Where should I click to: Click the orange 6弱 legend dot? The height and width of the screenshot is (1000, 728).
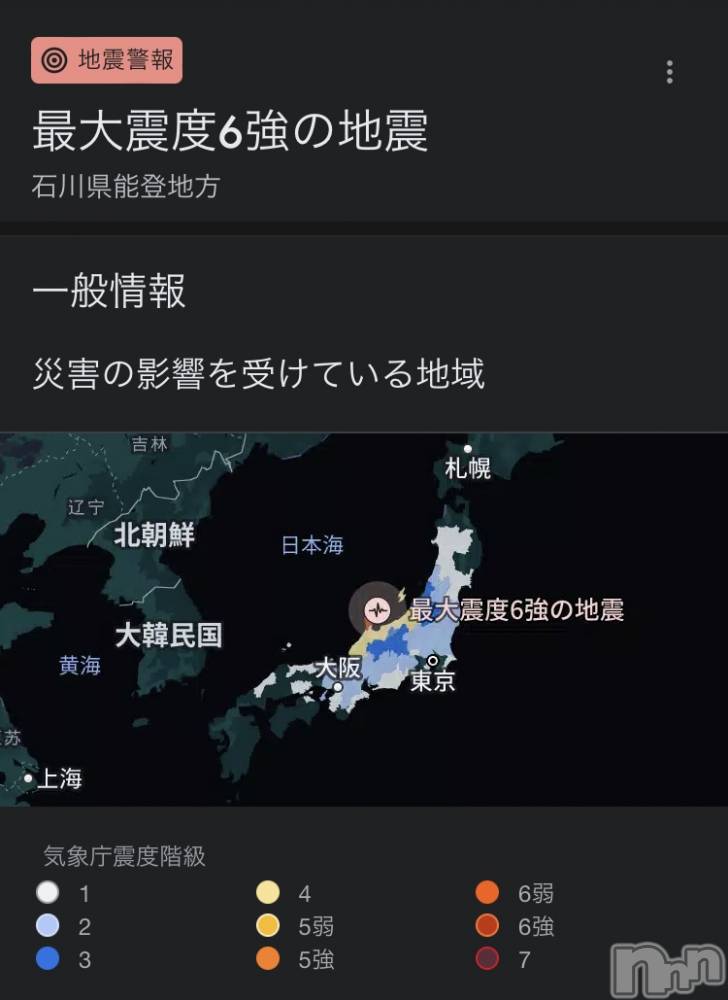[x=487, y=893]
